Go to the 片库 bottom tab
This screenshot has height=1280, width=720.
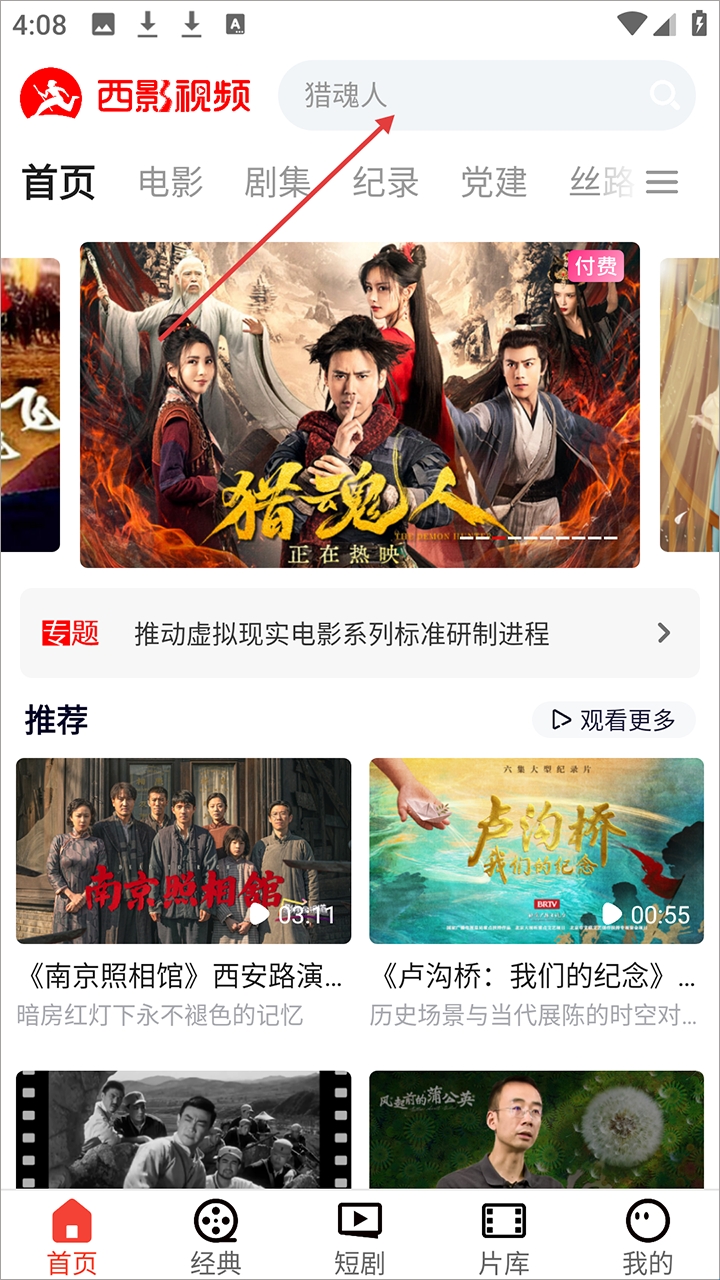coord(503,1238)
